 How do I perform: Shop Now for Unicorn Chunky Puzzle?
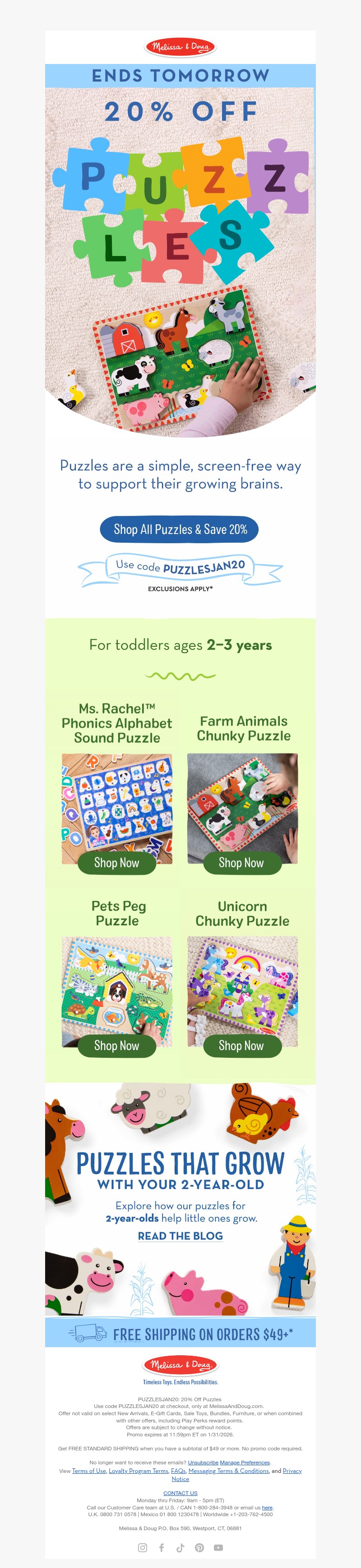point(241,1045)
